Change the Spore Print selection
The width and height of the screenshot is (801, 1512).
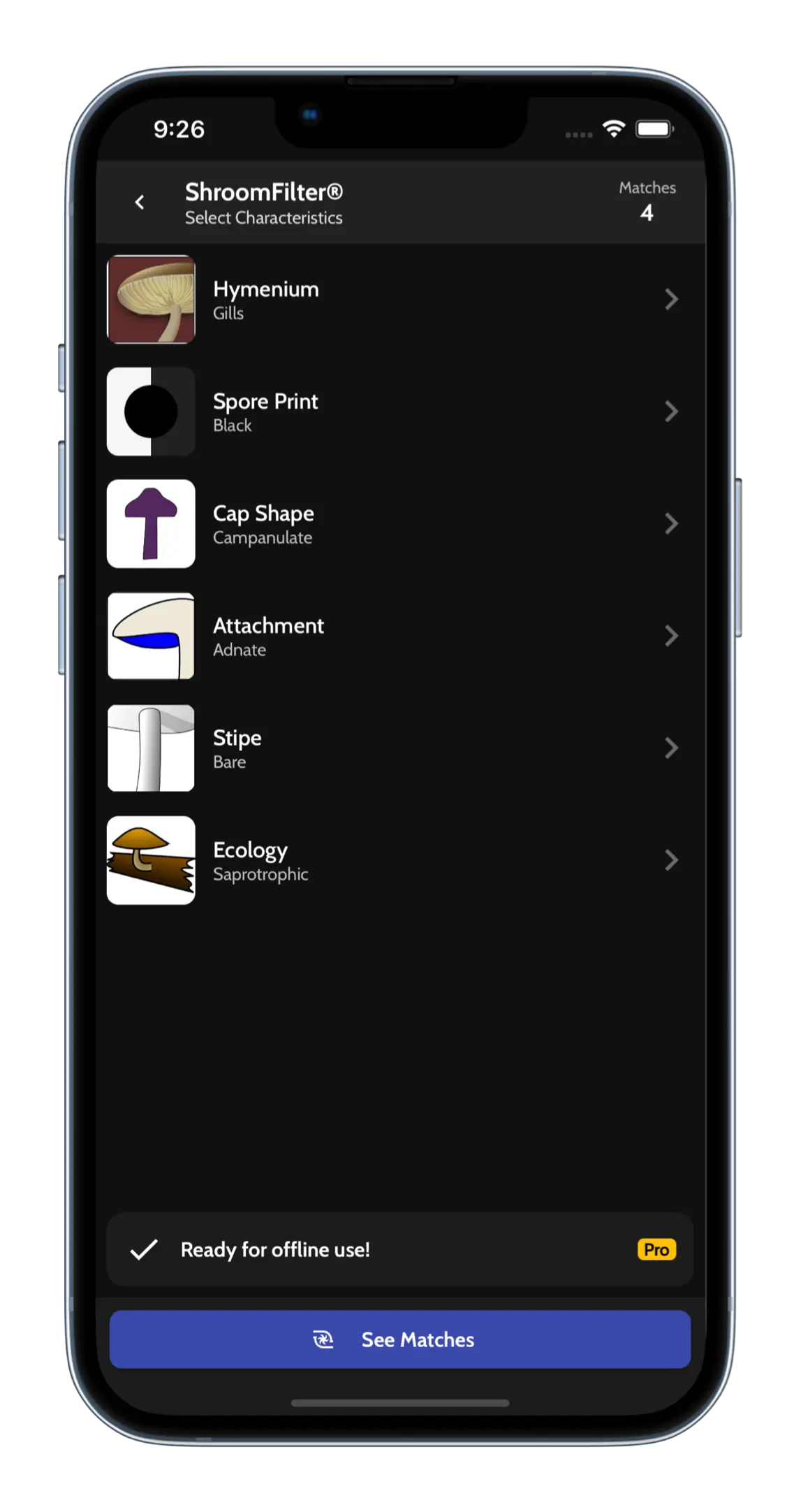tap(399, 412)
